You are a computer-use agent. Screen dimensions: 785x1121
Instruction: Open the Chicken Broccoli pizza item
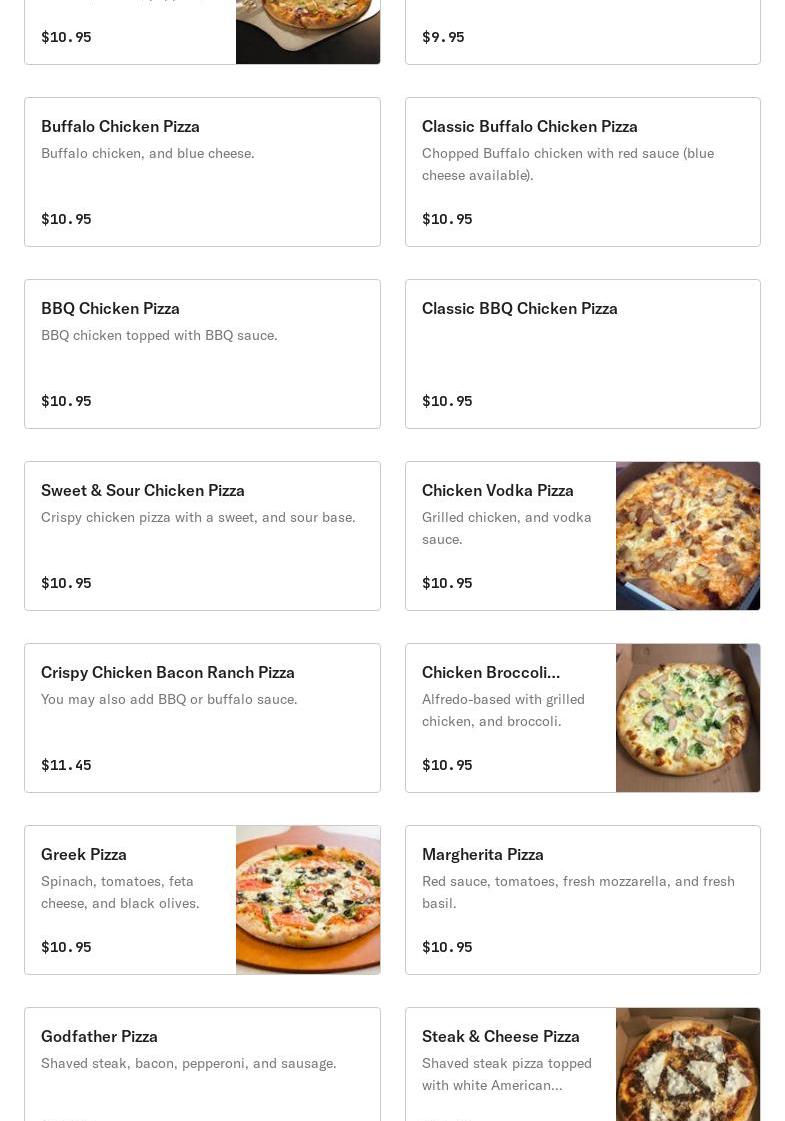click(583, 718)
